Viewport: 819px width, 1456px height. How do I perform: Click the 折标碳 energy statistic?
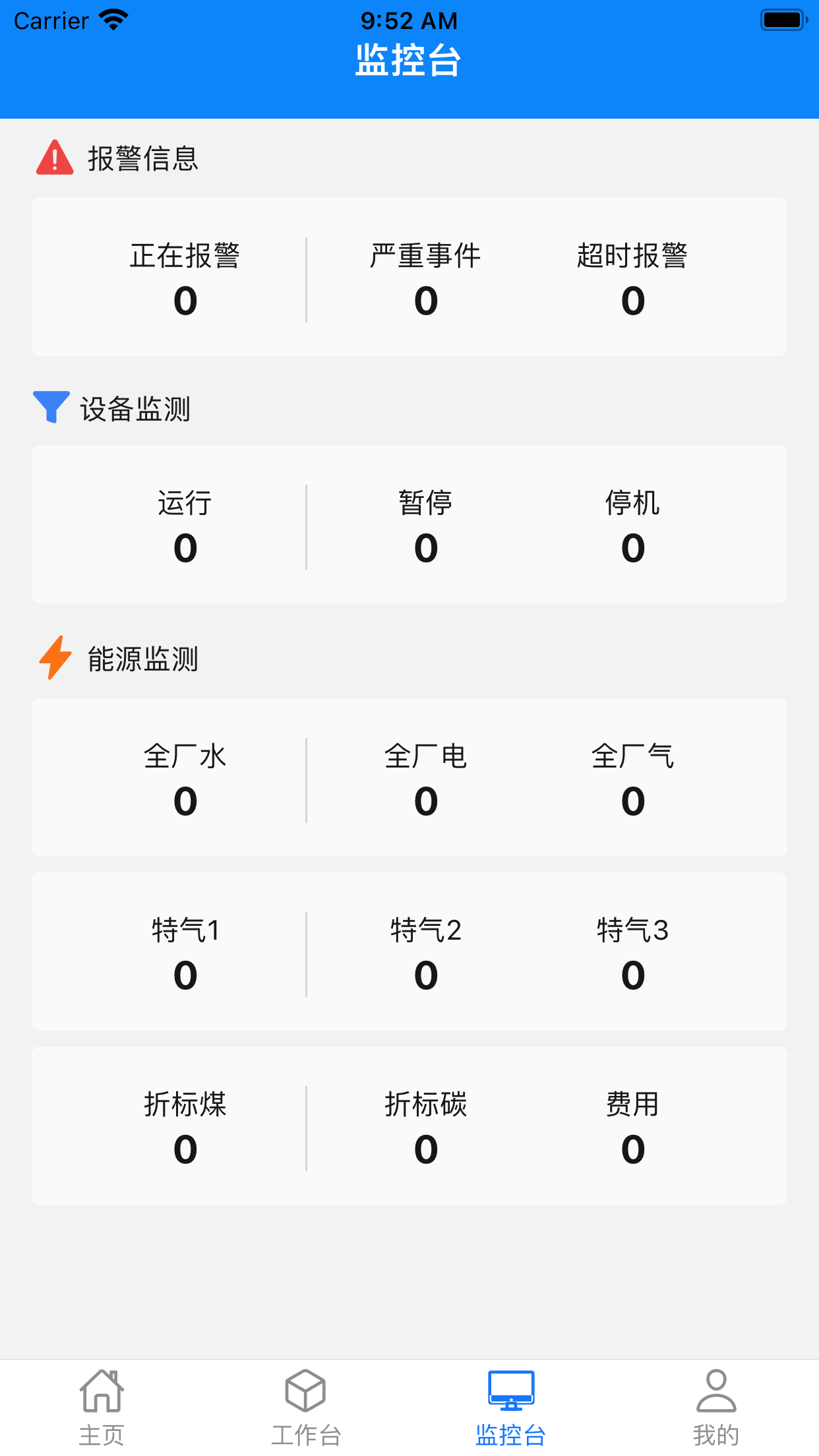(x=425, y=1128)
